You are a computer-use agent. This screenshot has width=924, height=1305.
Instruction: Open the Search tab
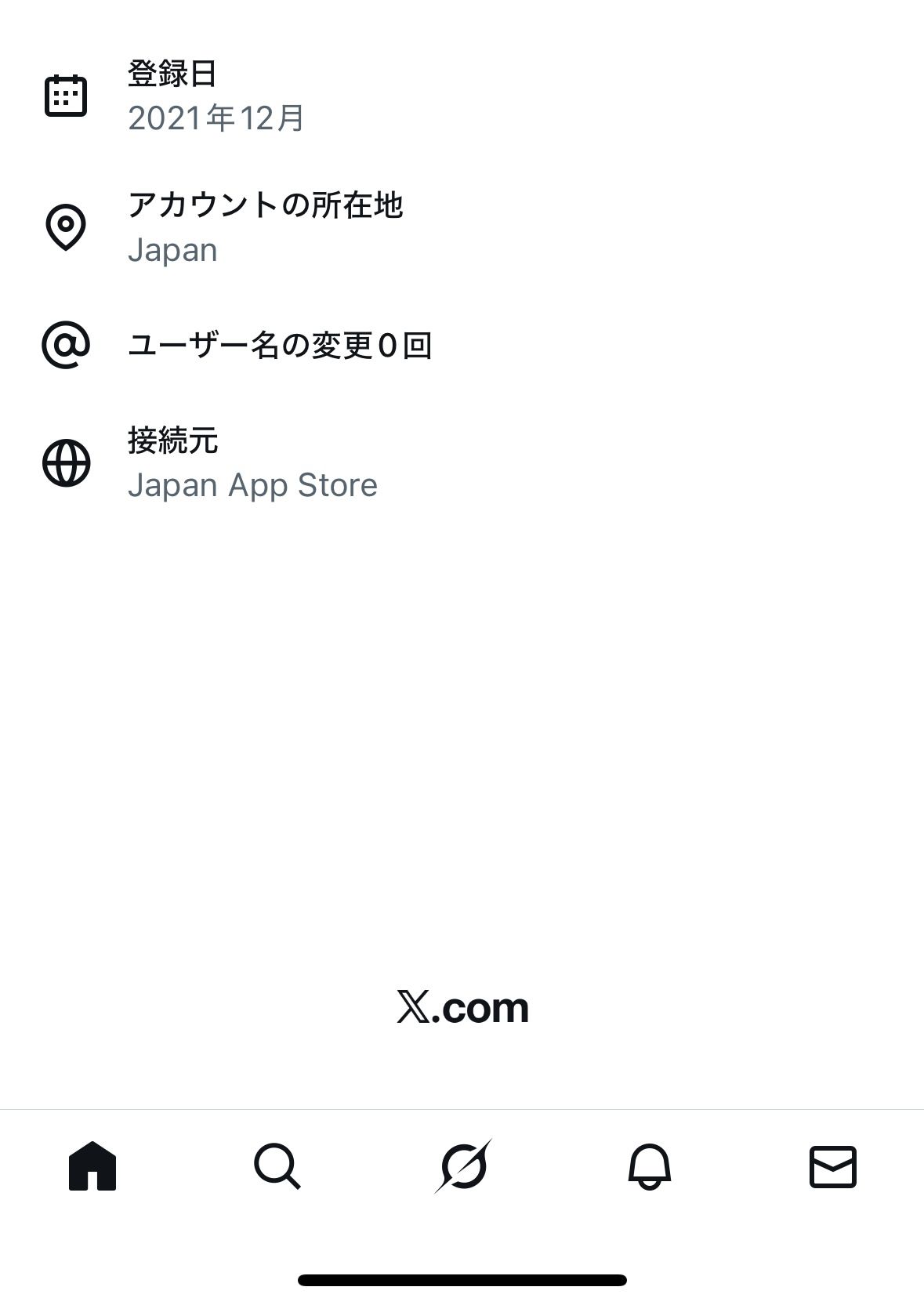pyautogui.click(x=277, y=1165)
